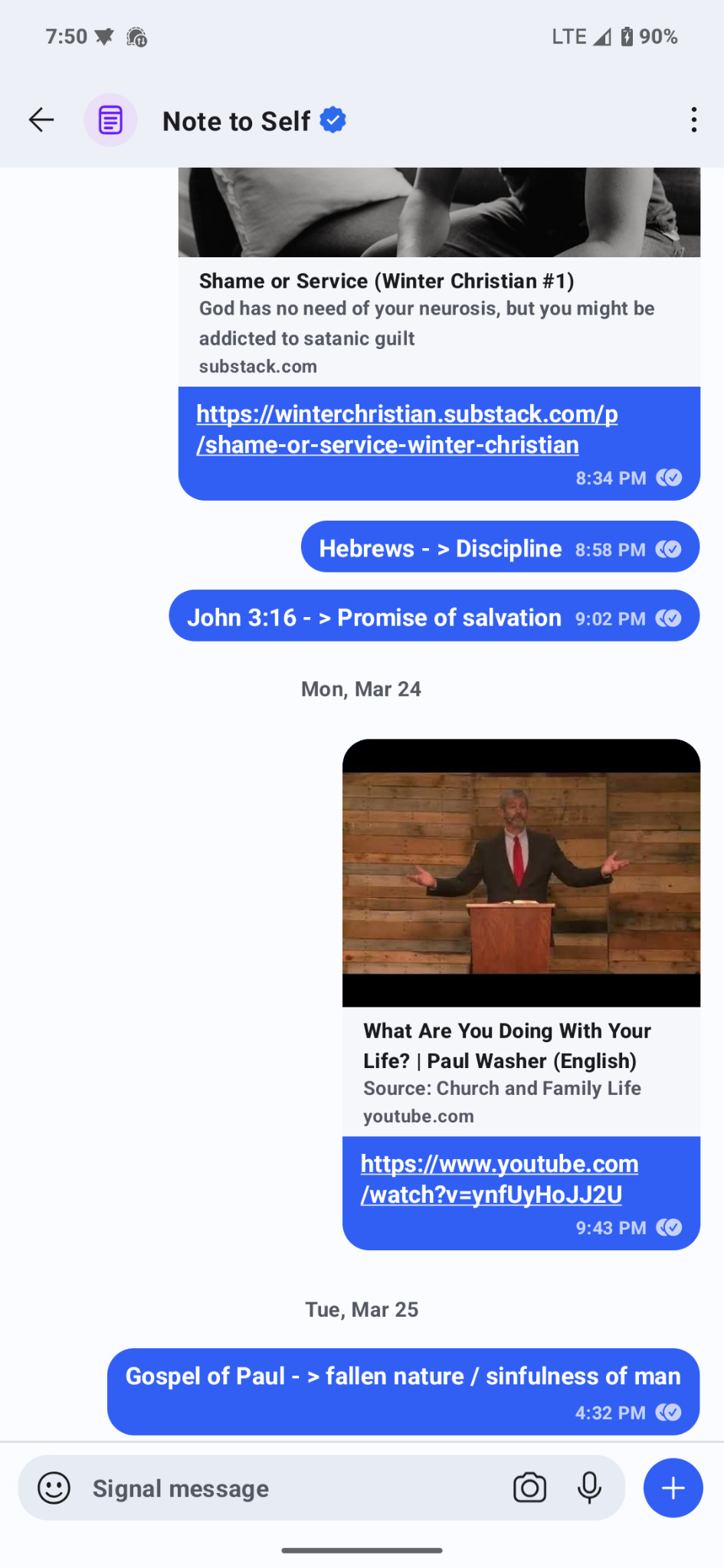This screenshot has width=724, height=1568.
Task: Open the emoji picker
Action: (x=54, y=1488)
